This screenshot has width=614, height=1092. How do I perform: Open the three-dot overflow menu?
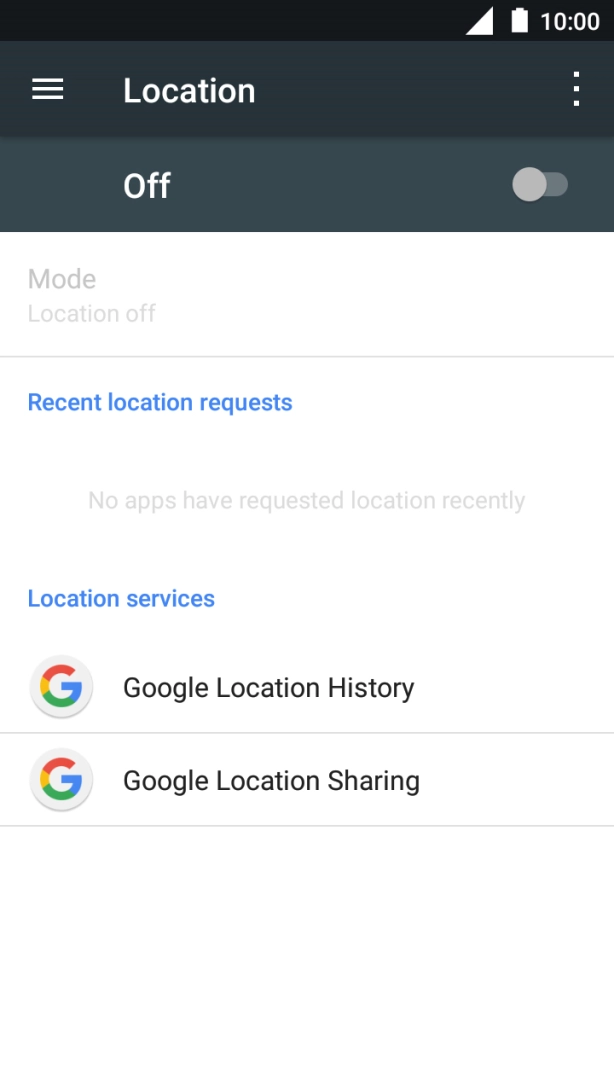pyautogui.click(x=576, y=89)
